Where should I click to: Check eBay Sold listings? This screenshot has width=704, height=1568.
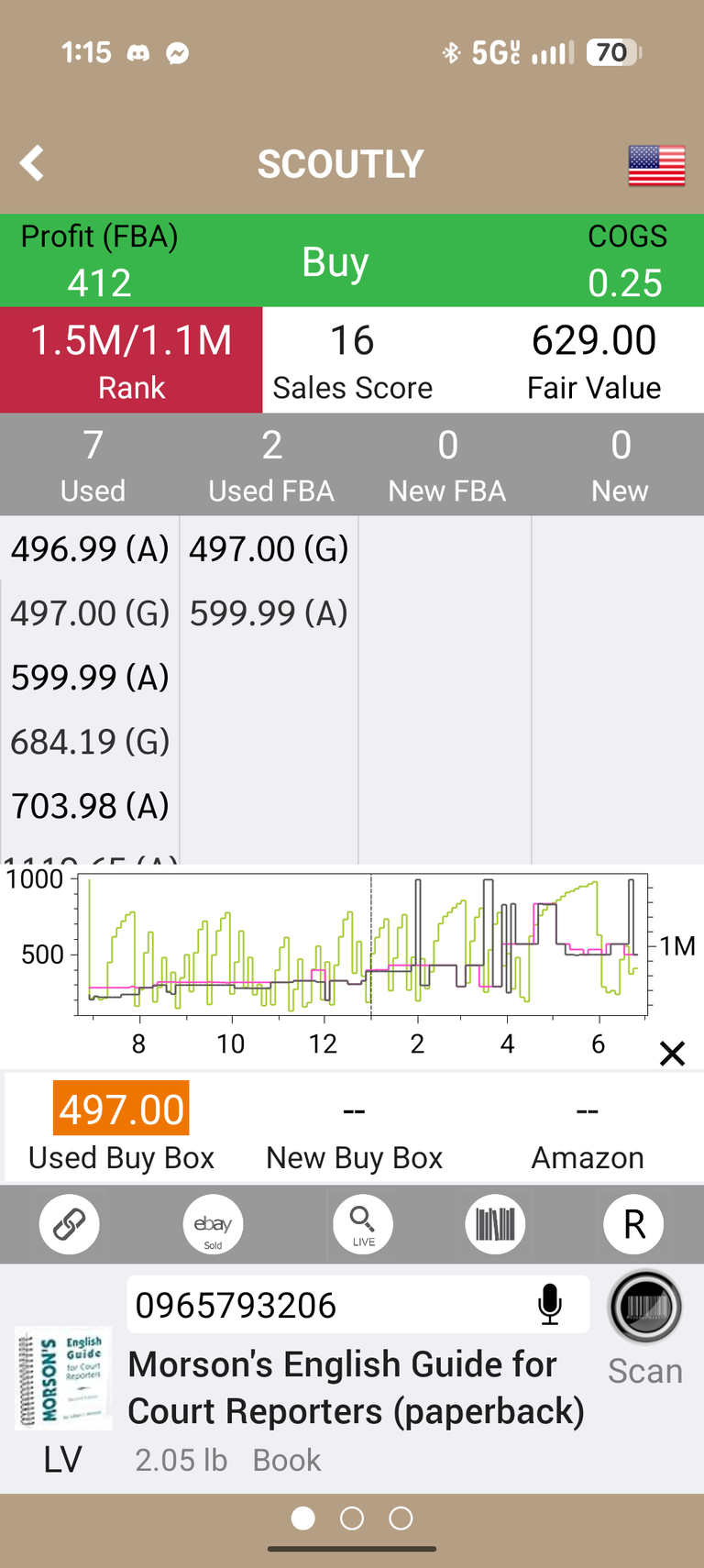(213, 1224)
